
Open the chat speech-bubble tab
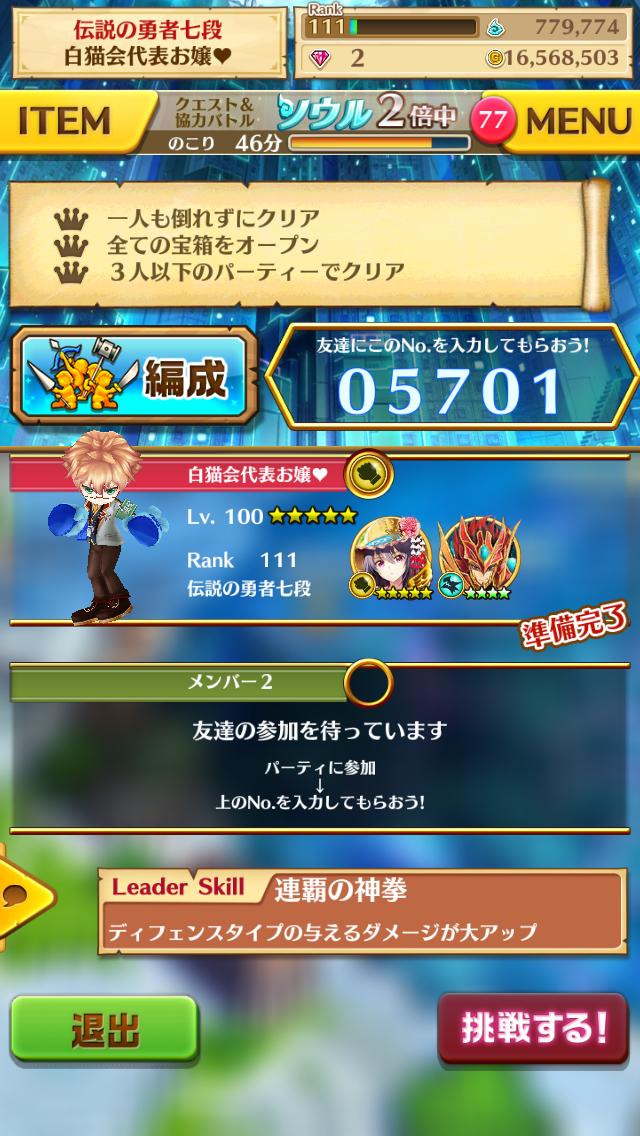point(20,895)
